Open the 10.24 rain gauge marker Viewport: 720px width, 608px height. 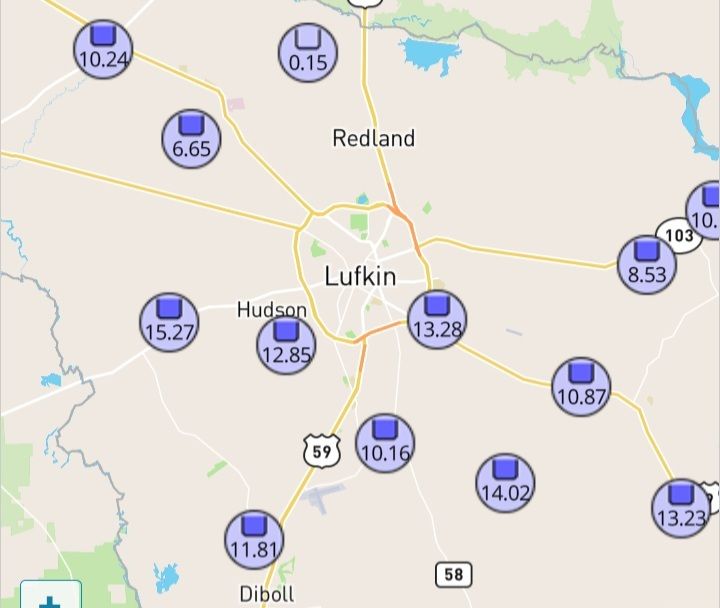pos(104,48)
